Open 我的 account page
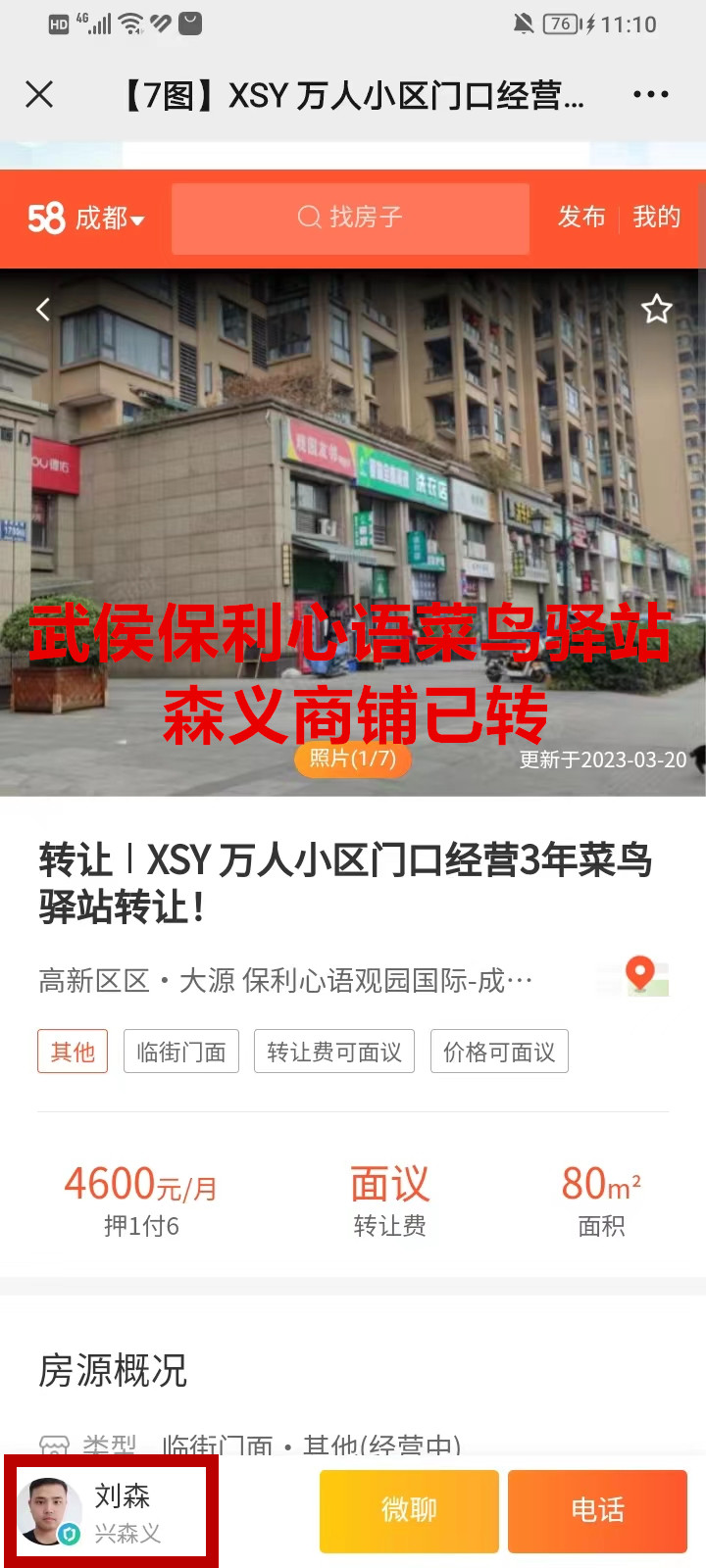Viewport: 706px width, 1568px height. [x=656, y=218]
